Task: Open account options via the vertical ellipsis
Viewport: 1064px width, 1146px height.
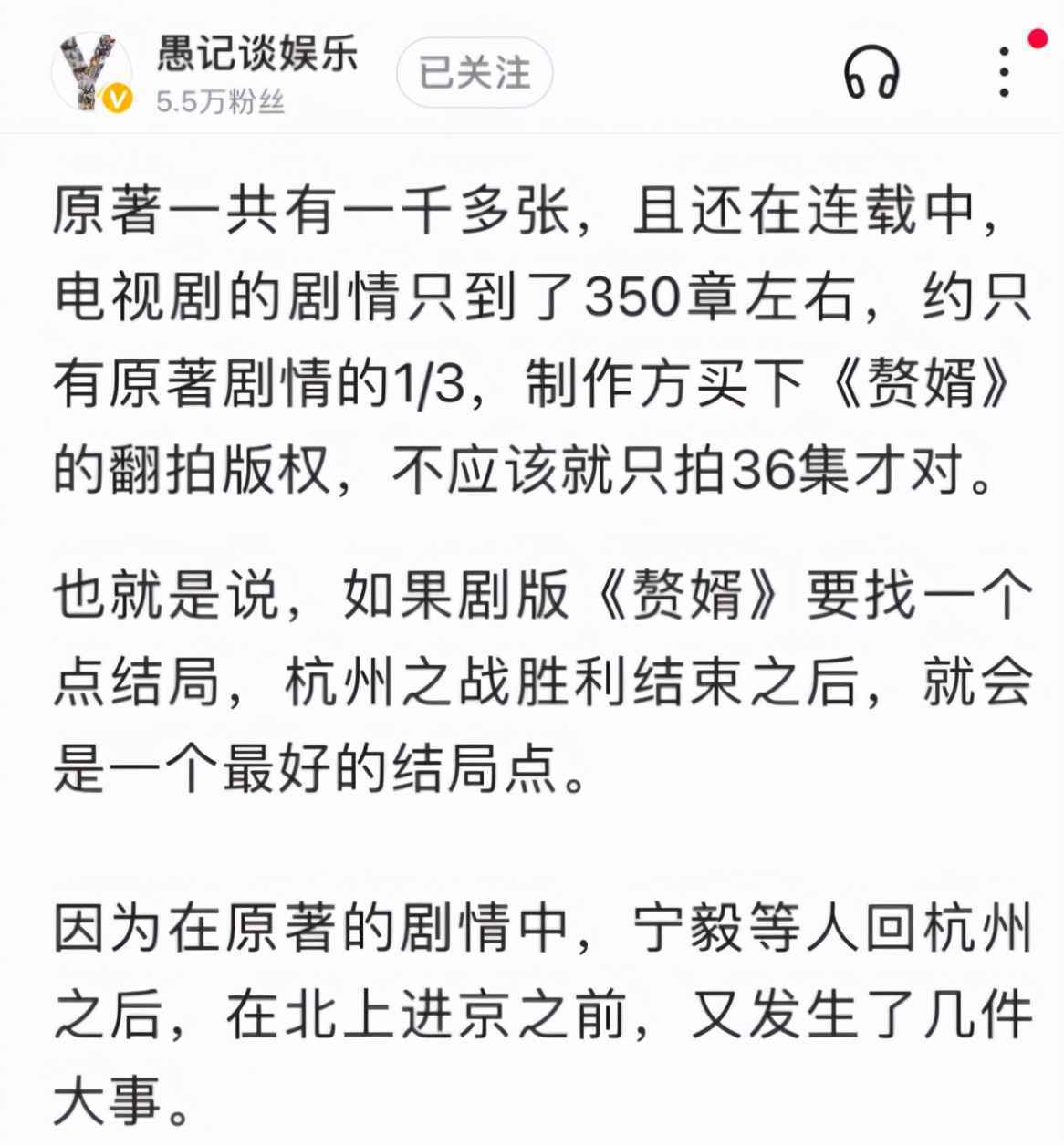Action: coord(1005,73)
